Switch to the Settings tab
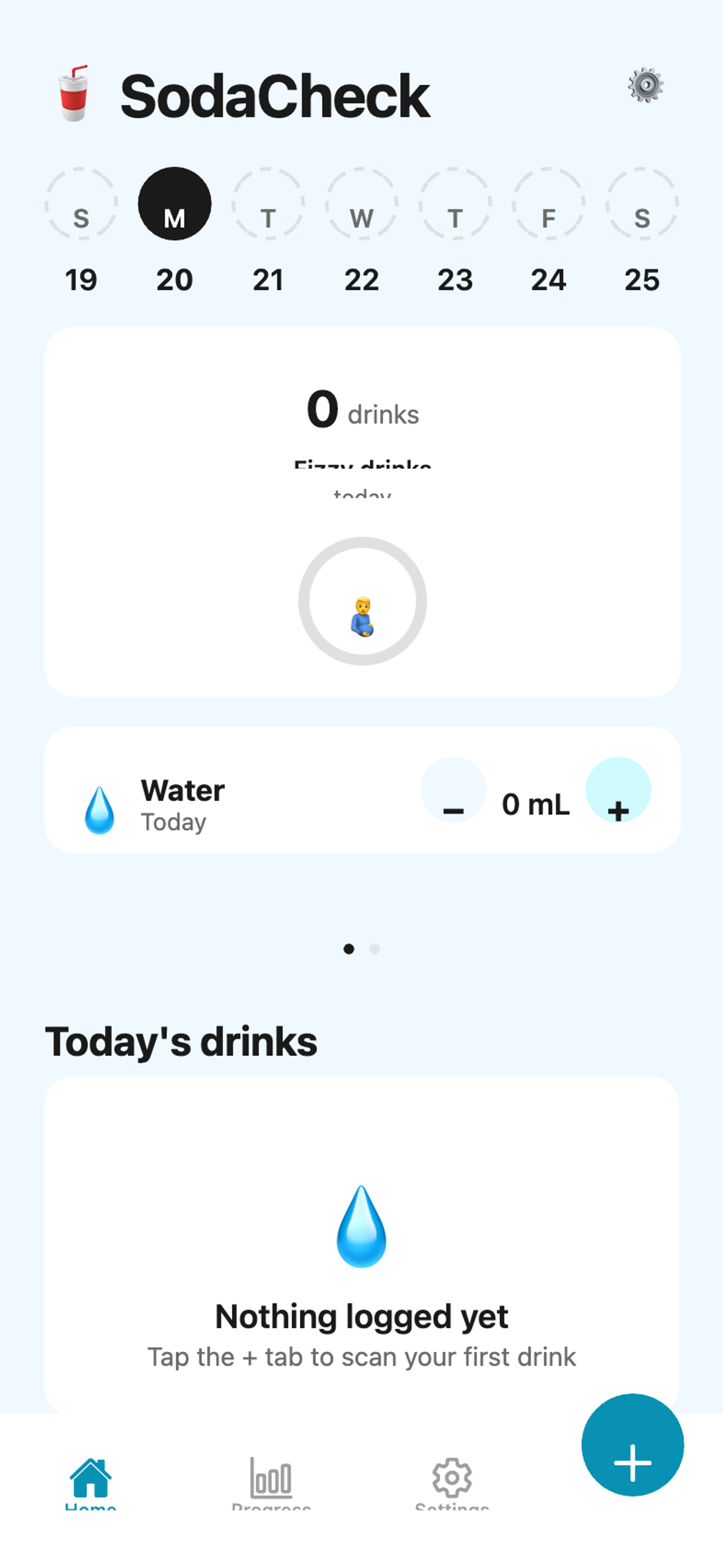 (x=452, y=1482)
